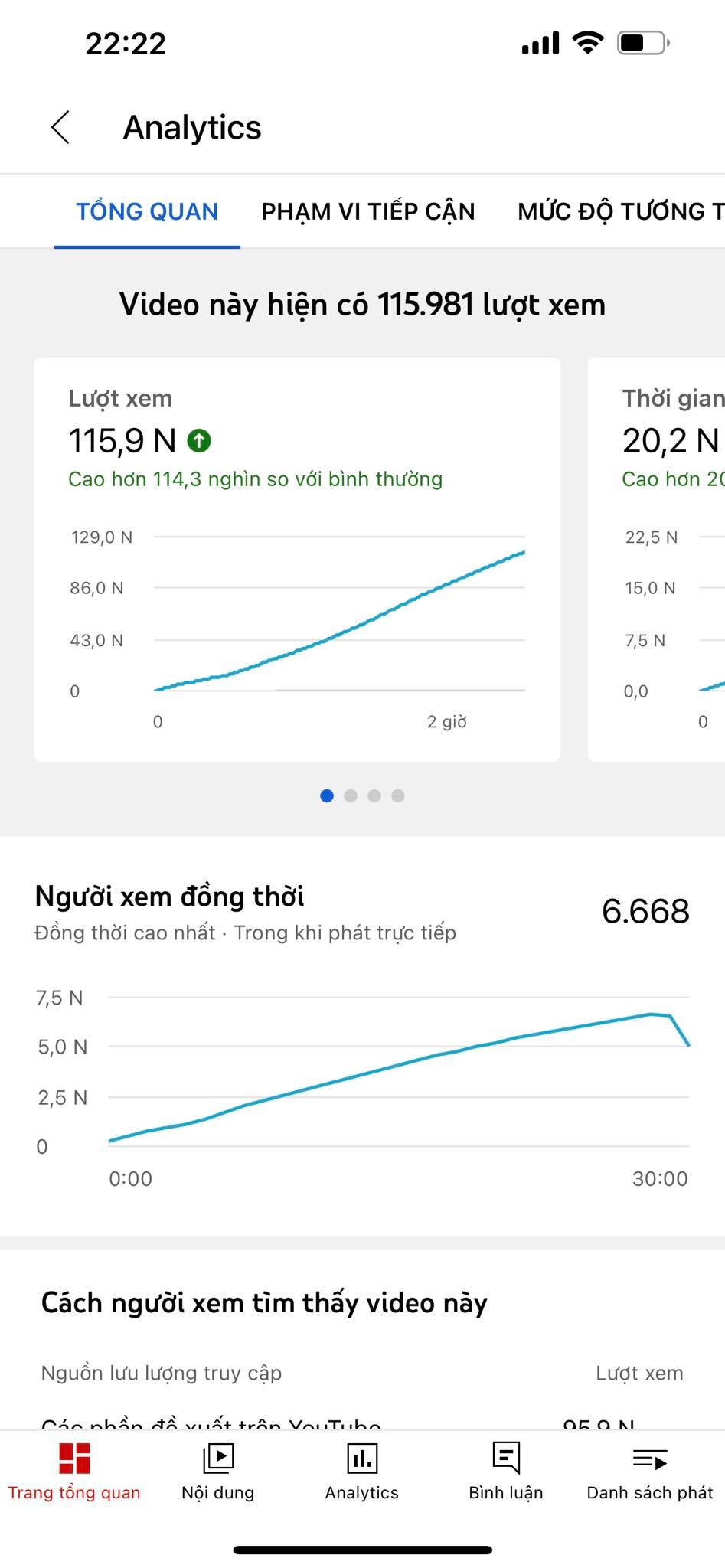This screenshot has width=725, height=1568.
Task: Click the green upward trend arrow beside 115,9 N
Action: tap(199, 441)
